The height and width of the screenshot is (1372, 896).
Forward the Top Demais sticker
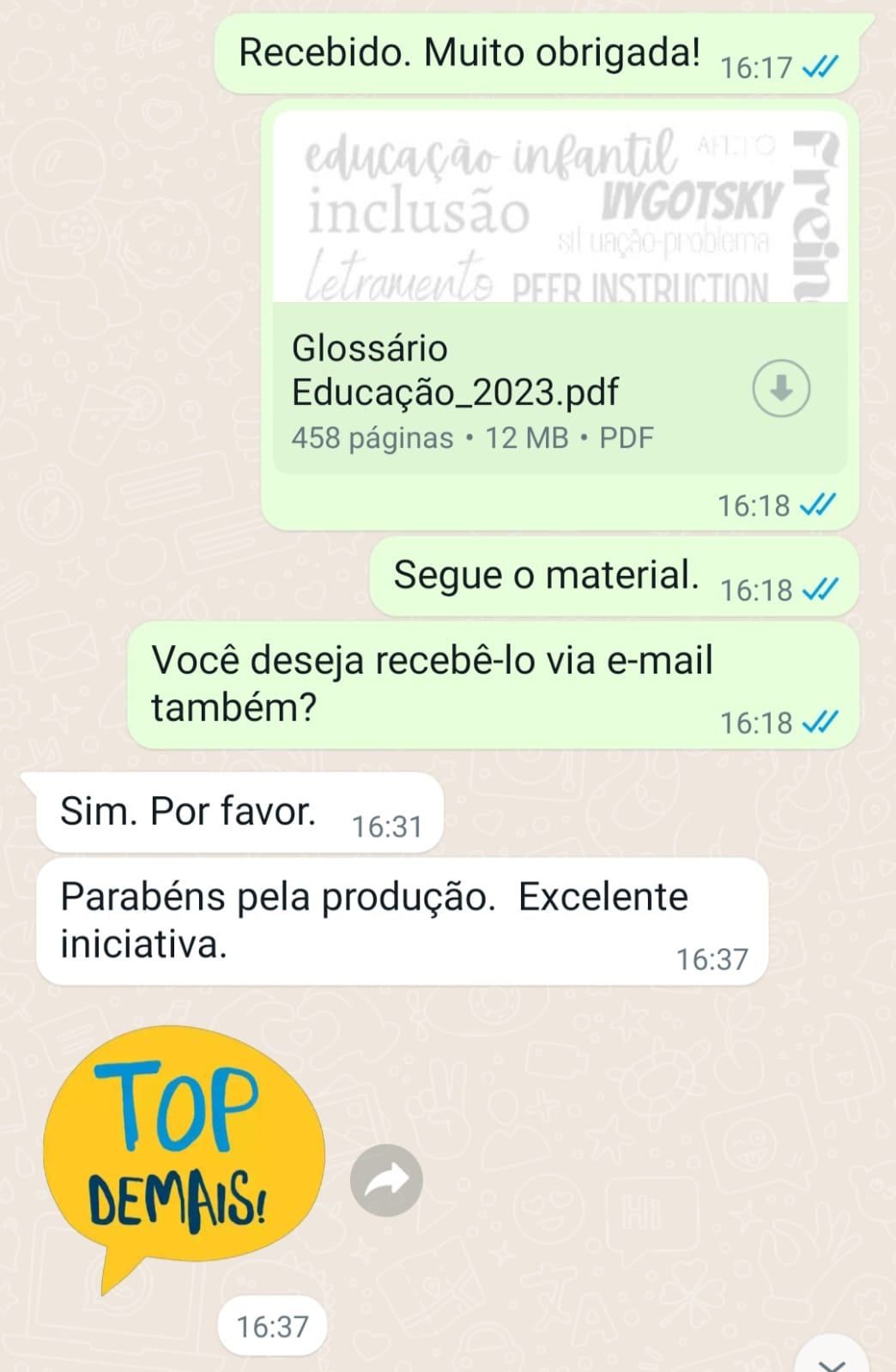tap(386, 1181)
